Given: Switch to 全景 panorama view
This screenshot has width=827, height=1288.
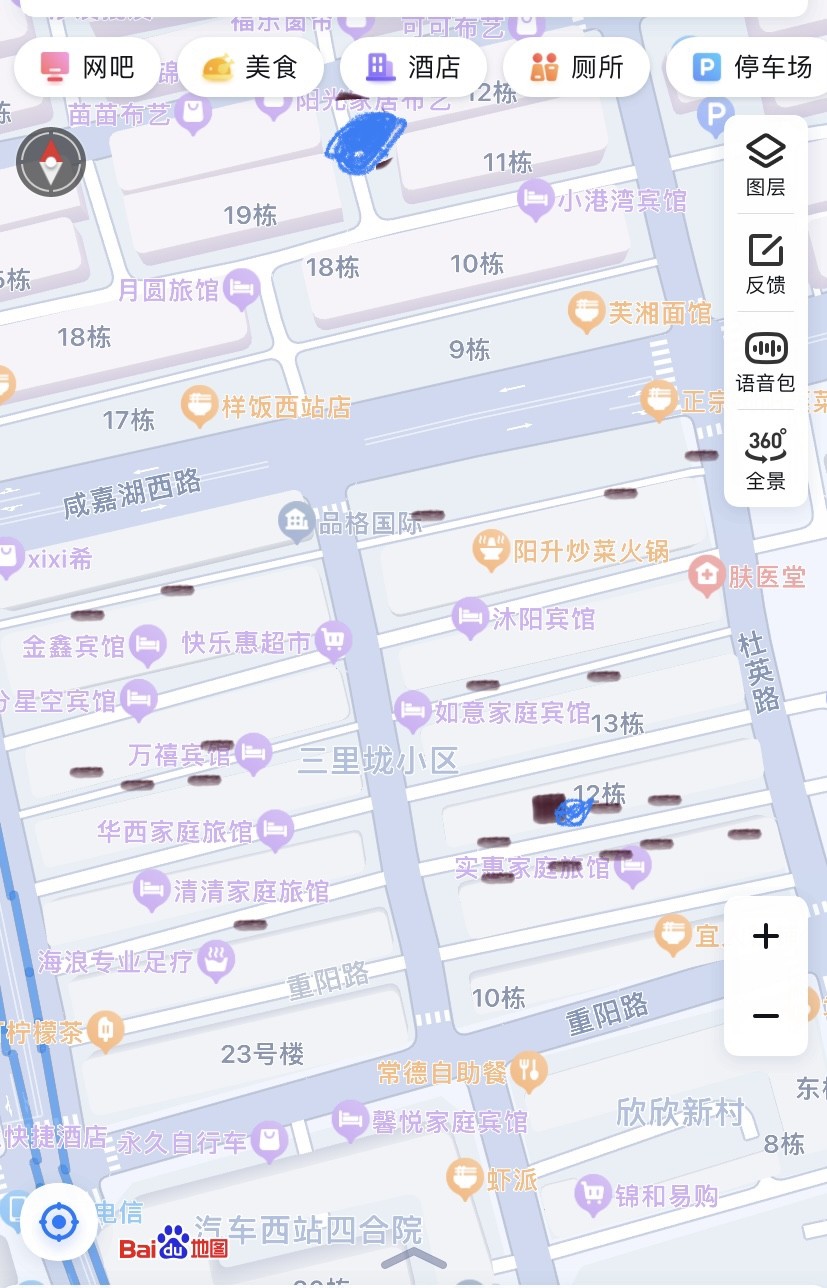Looking at the screenshot, I should click(x=765, y=459).
